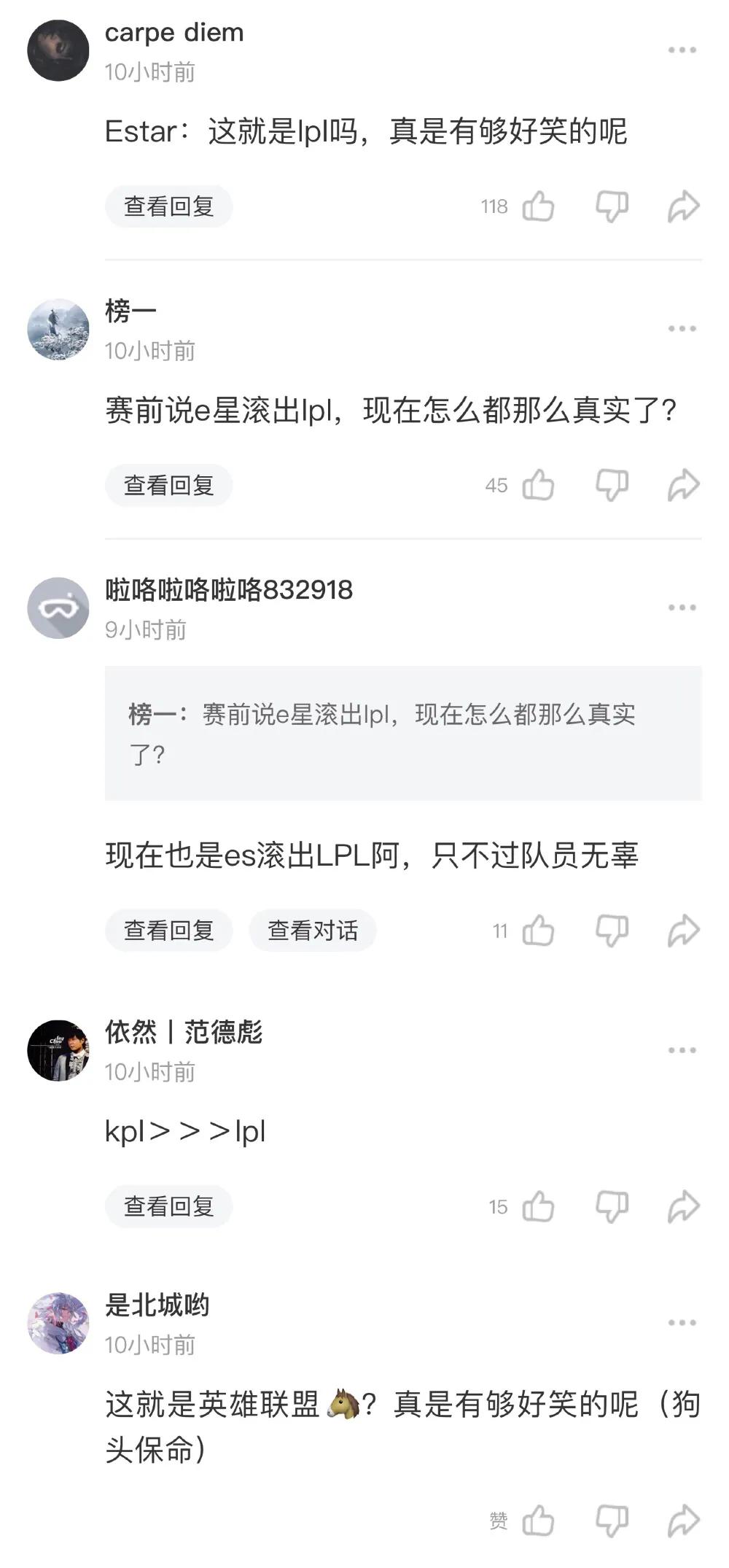The image size is (729, 1568).
Task: Like the comment by 是北城哟
Action: (x=539, y=1521)
